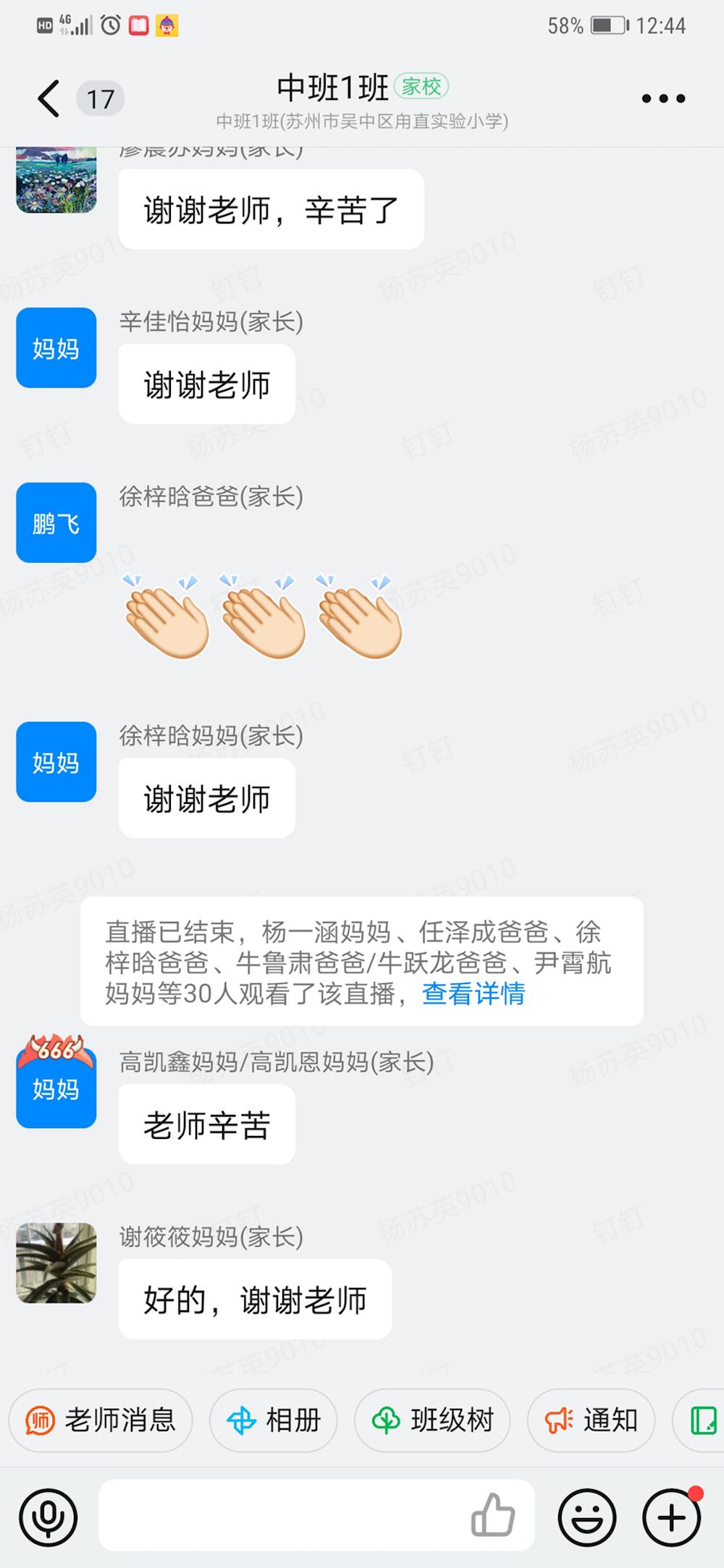
Task: Open the emoji picker
Action: (x=586, y=1518)
